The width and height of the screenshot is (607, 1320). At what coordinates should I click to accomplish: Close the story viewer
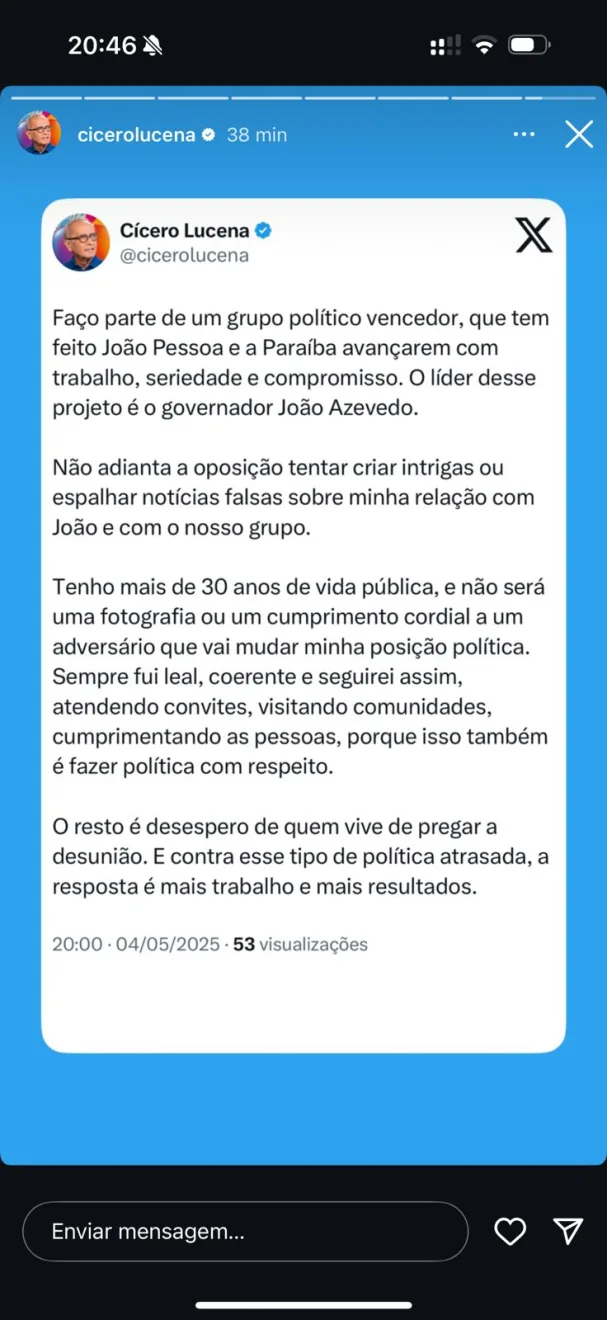click(x=579, y=134)
